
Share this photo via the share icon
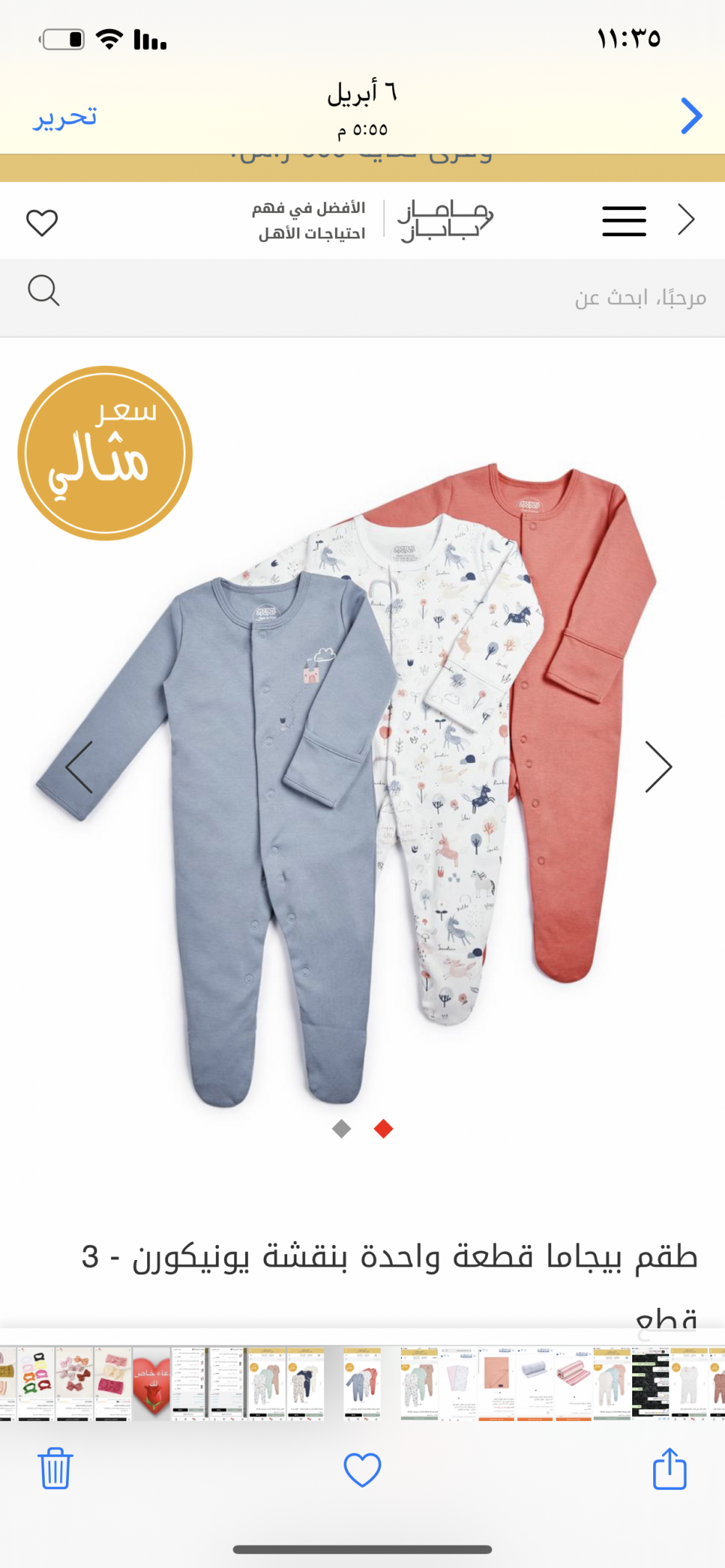[x=669, y=1468]
